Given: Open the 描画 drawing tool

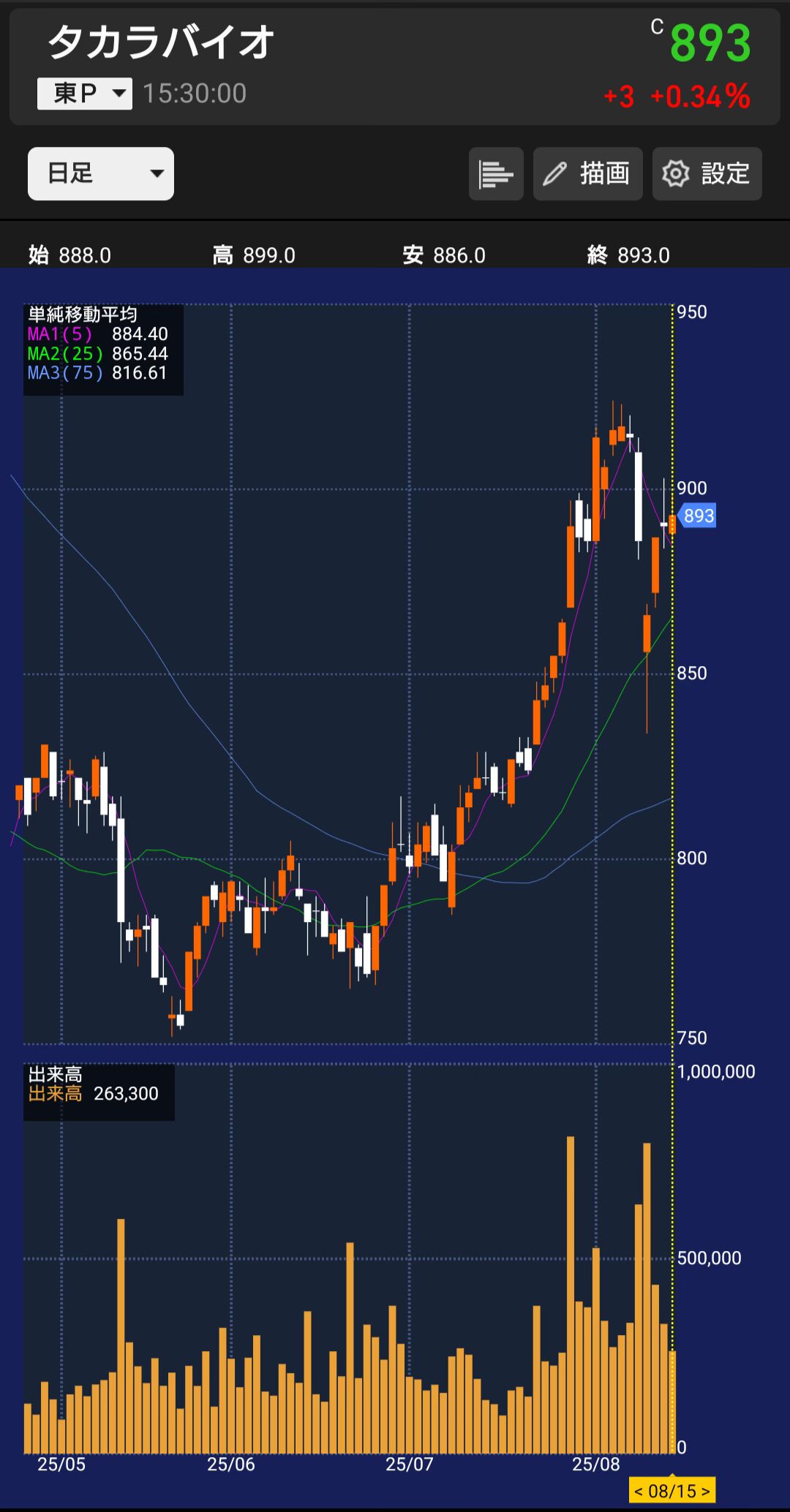Looking at the screenshot, I should 587,174.
